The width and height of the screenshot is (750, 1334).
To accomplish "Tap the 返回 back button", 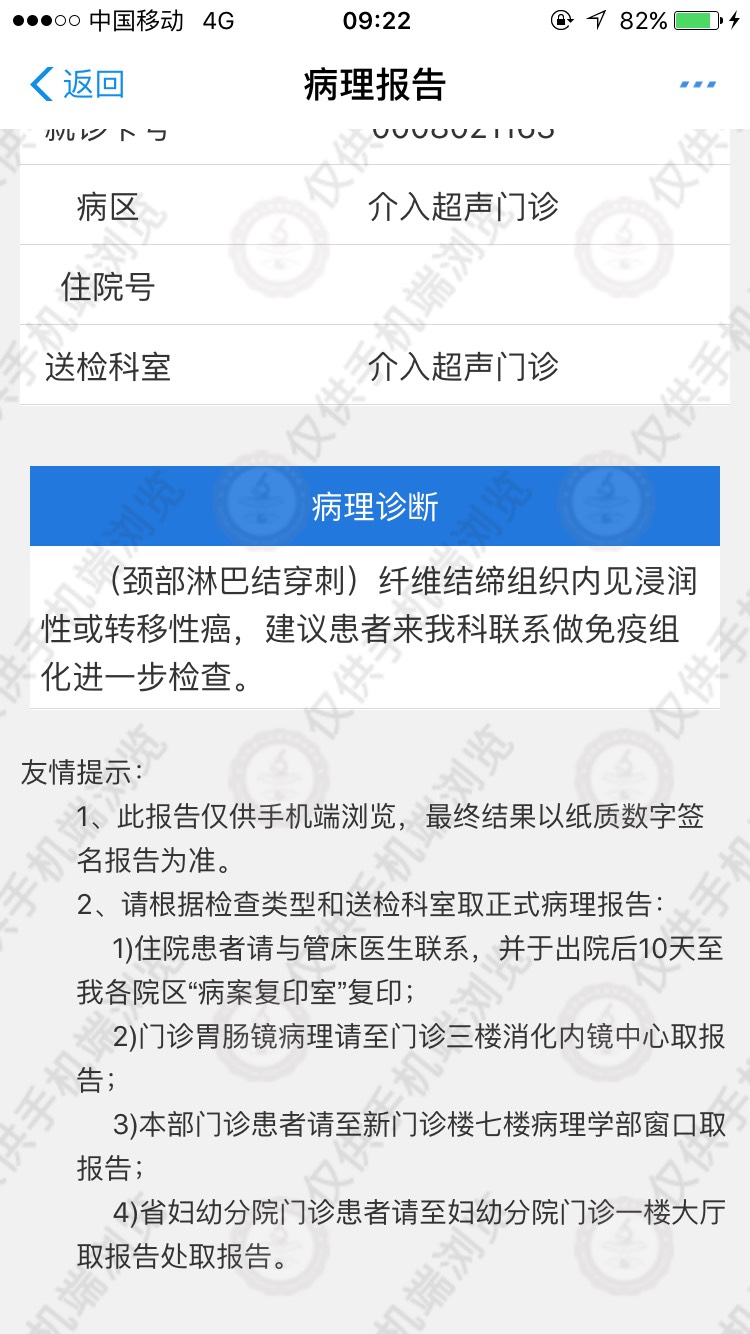I will (77, 84).
